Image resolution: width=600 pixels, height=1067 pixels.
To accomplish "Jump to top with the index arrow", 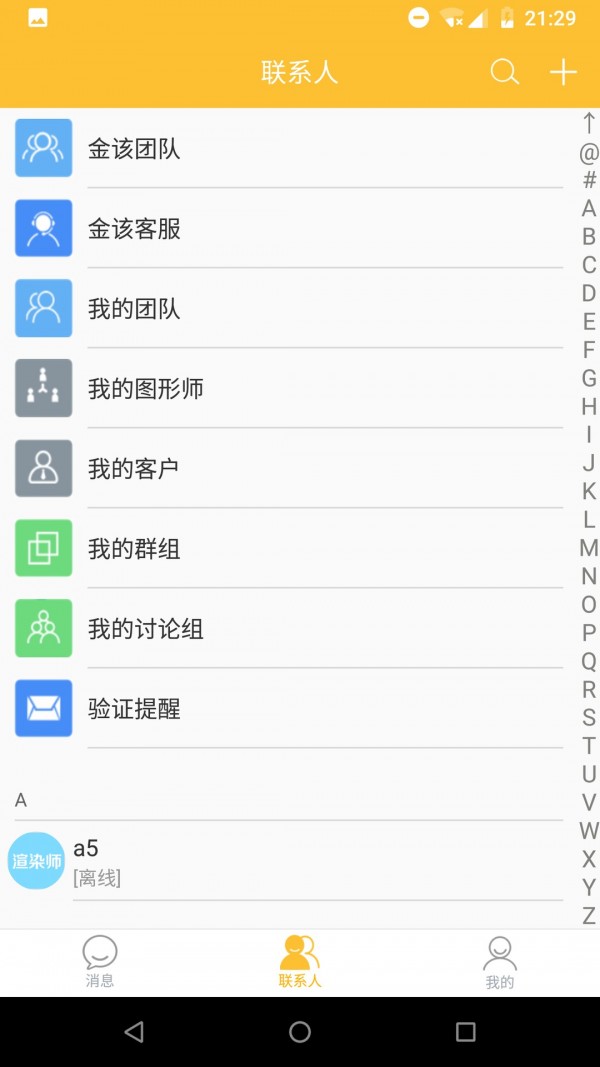I will 589,123.
